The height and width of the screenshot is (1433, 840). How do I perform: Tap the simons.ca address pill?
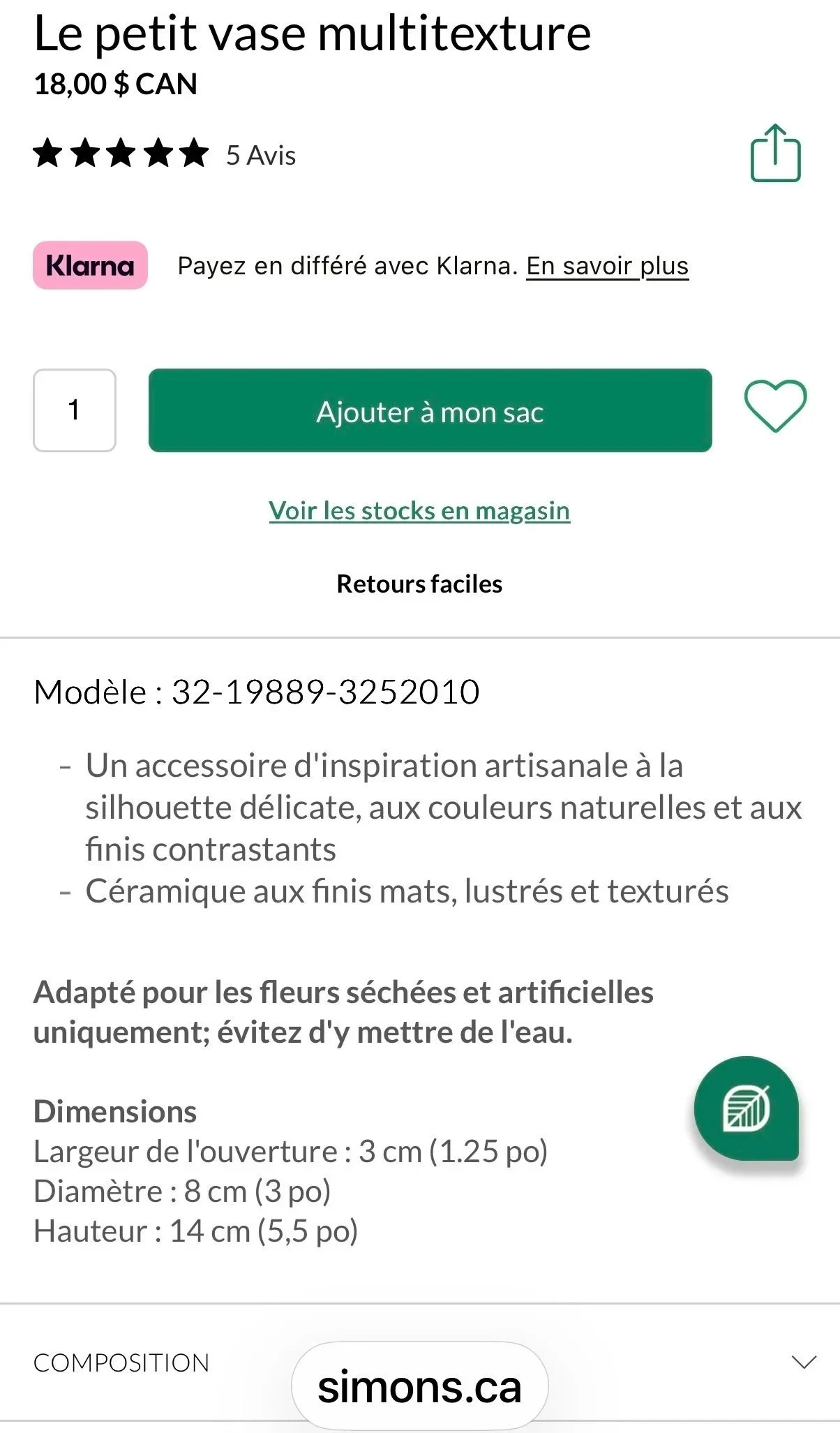coord(419,1387)
